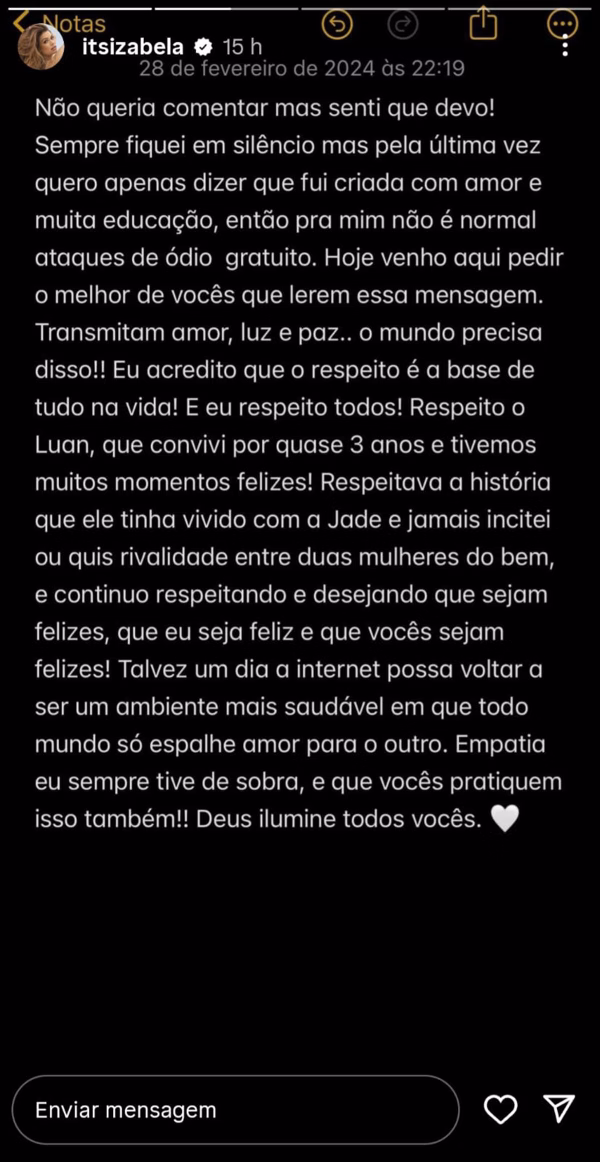Image resolution: width=600 pixels, height=1162 pixels.
Task: Like this story with the heart icon
Action: 500,1109
